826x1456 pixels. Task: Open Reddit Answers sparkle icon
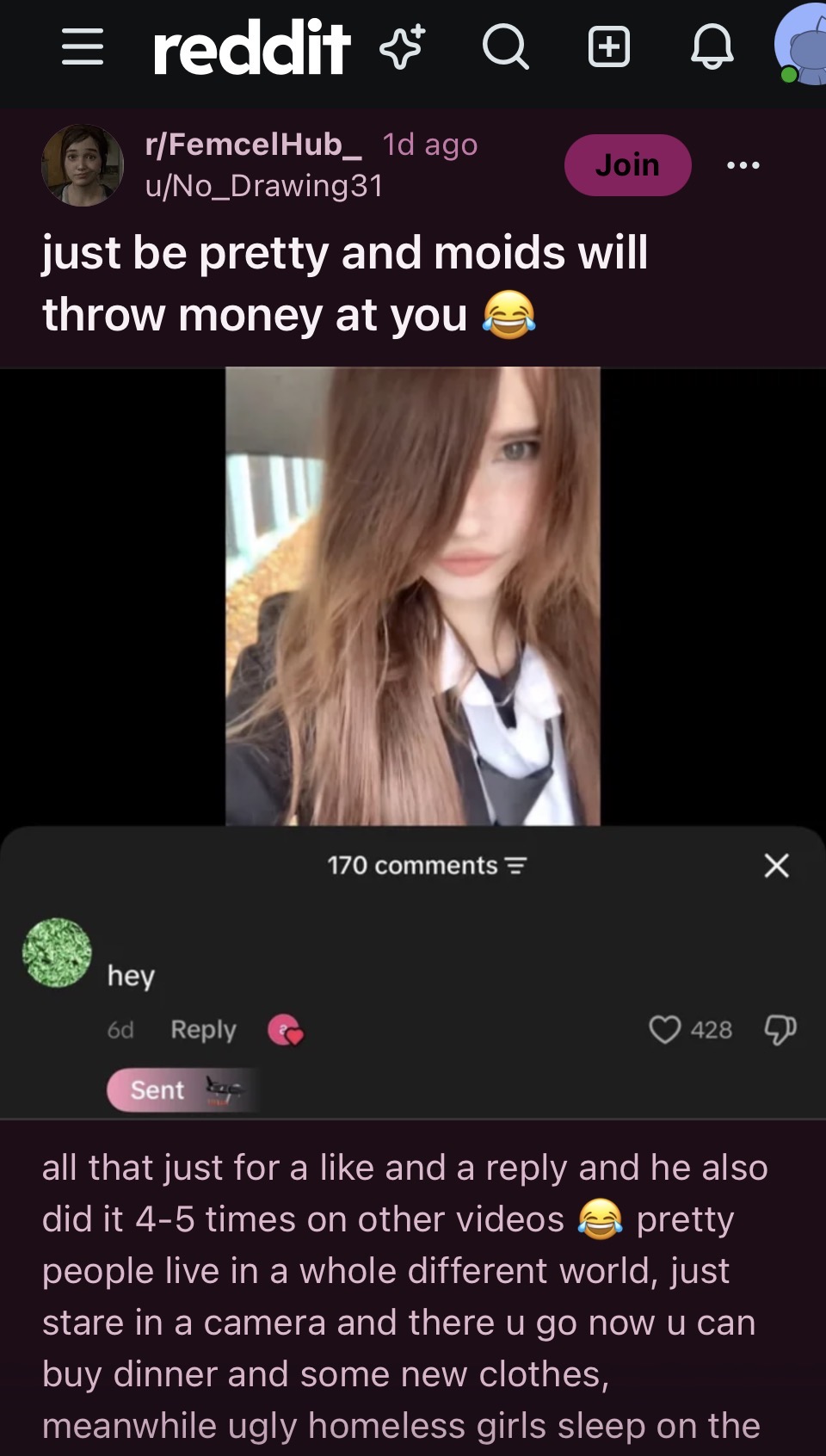(x=402, y=46)
